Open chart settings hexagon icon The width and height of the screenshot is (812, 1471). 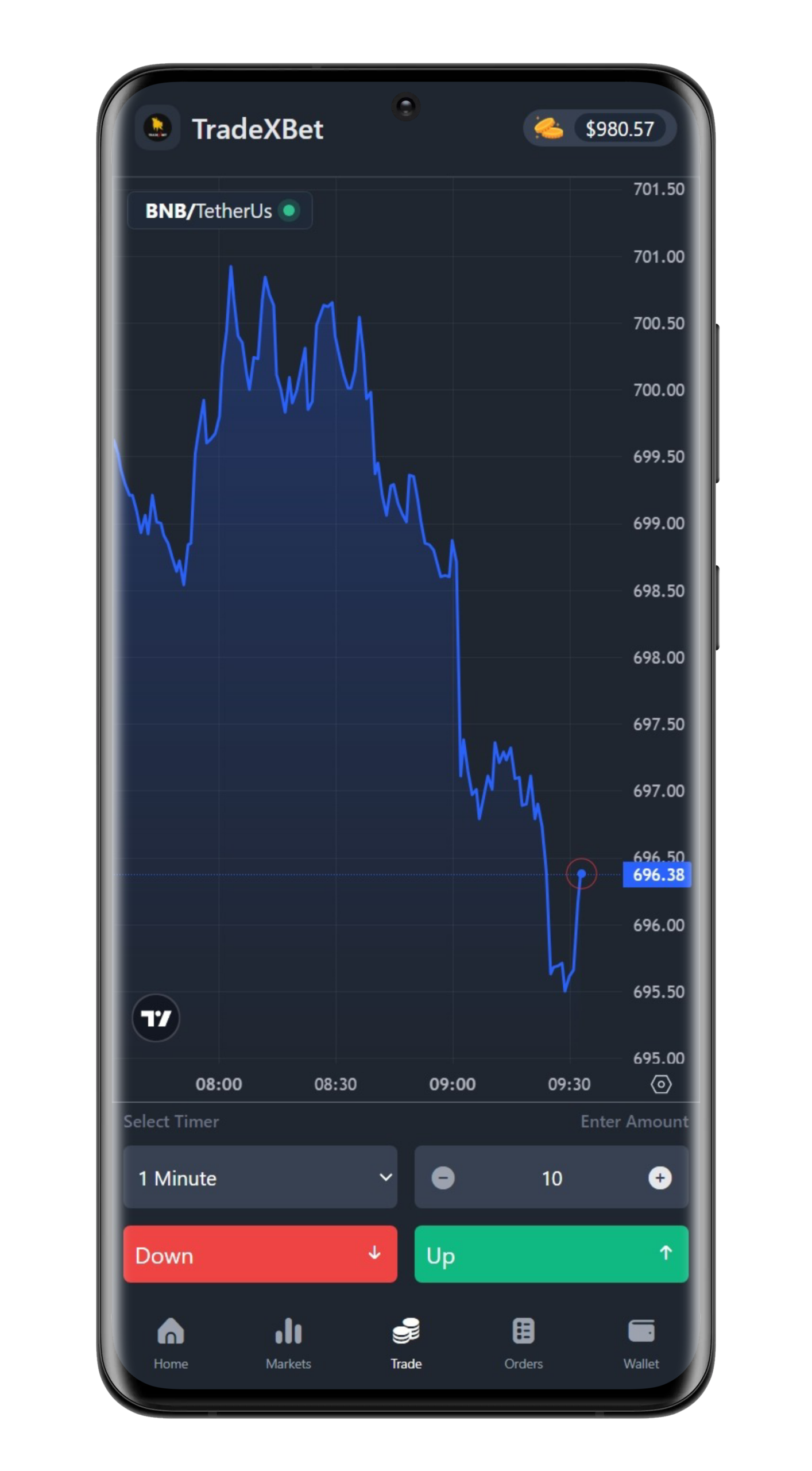[660, 1084]
